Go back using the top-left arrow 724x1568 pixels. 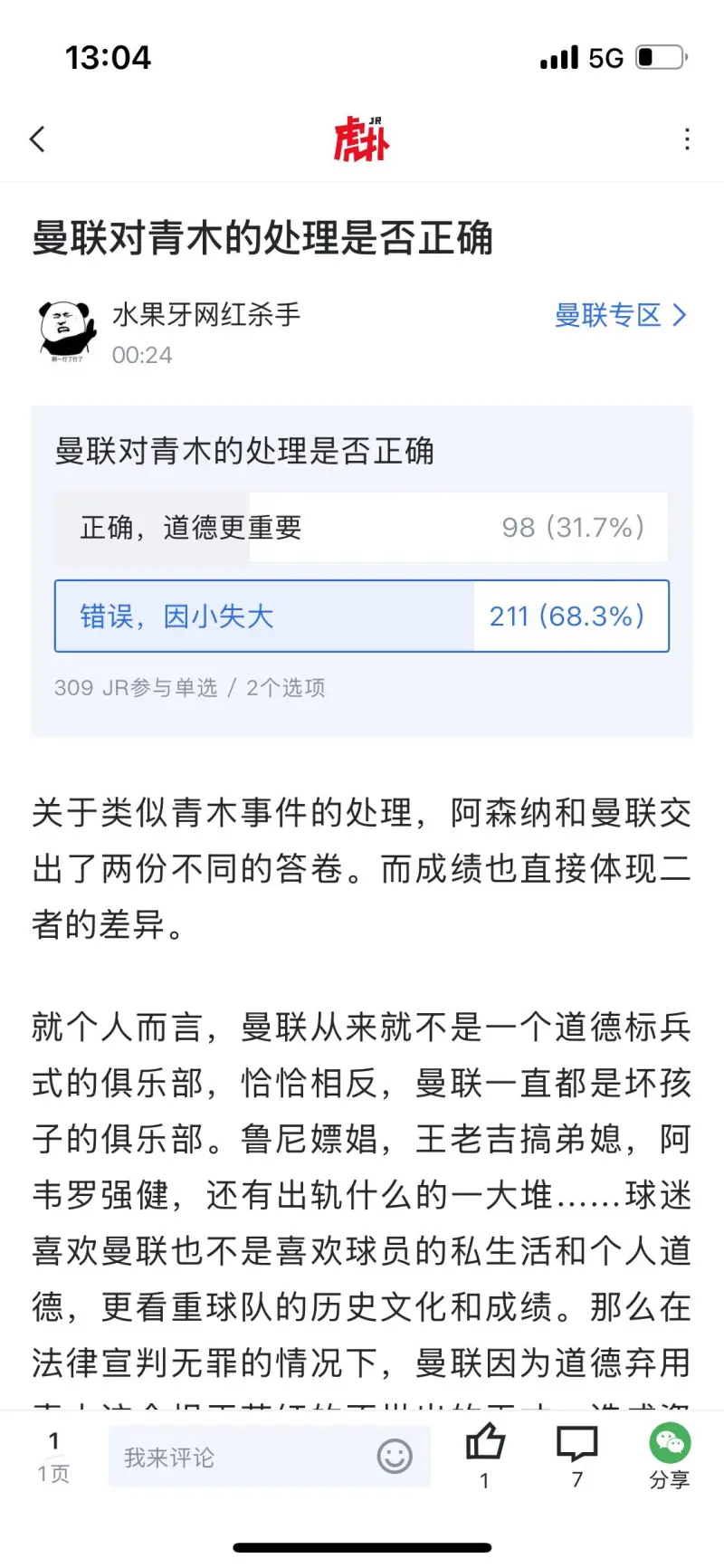coord(37,139)
